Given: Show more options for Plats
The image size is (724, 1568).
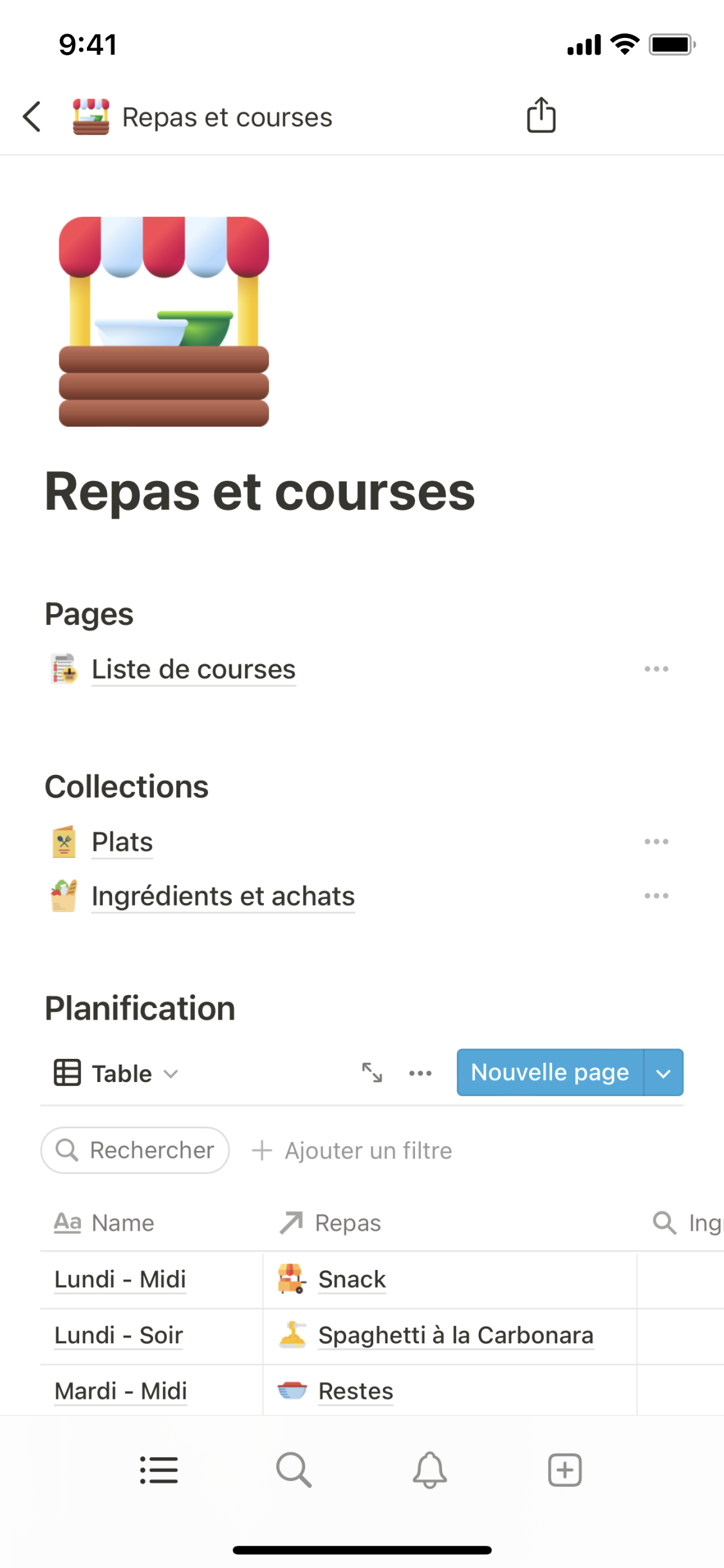Looking at the screenshot, I should [x=656, y=842].
